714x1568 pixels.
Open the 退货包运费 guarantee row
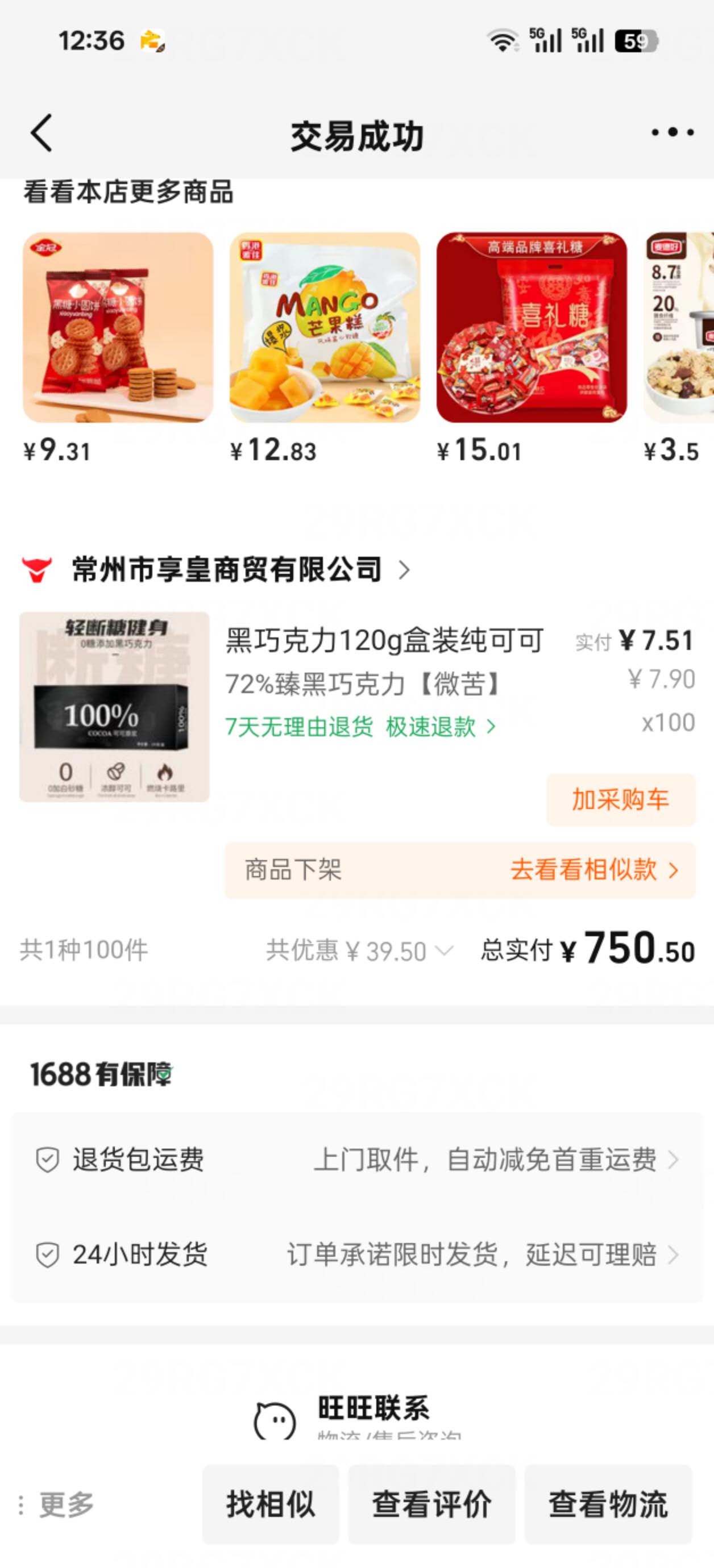[x=357, y=1160]
